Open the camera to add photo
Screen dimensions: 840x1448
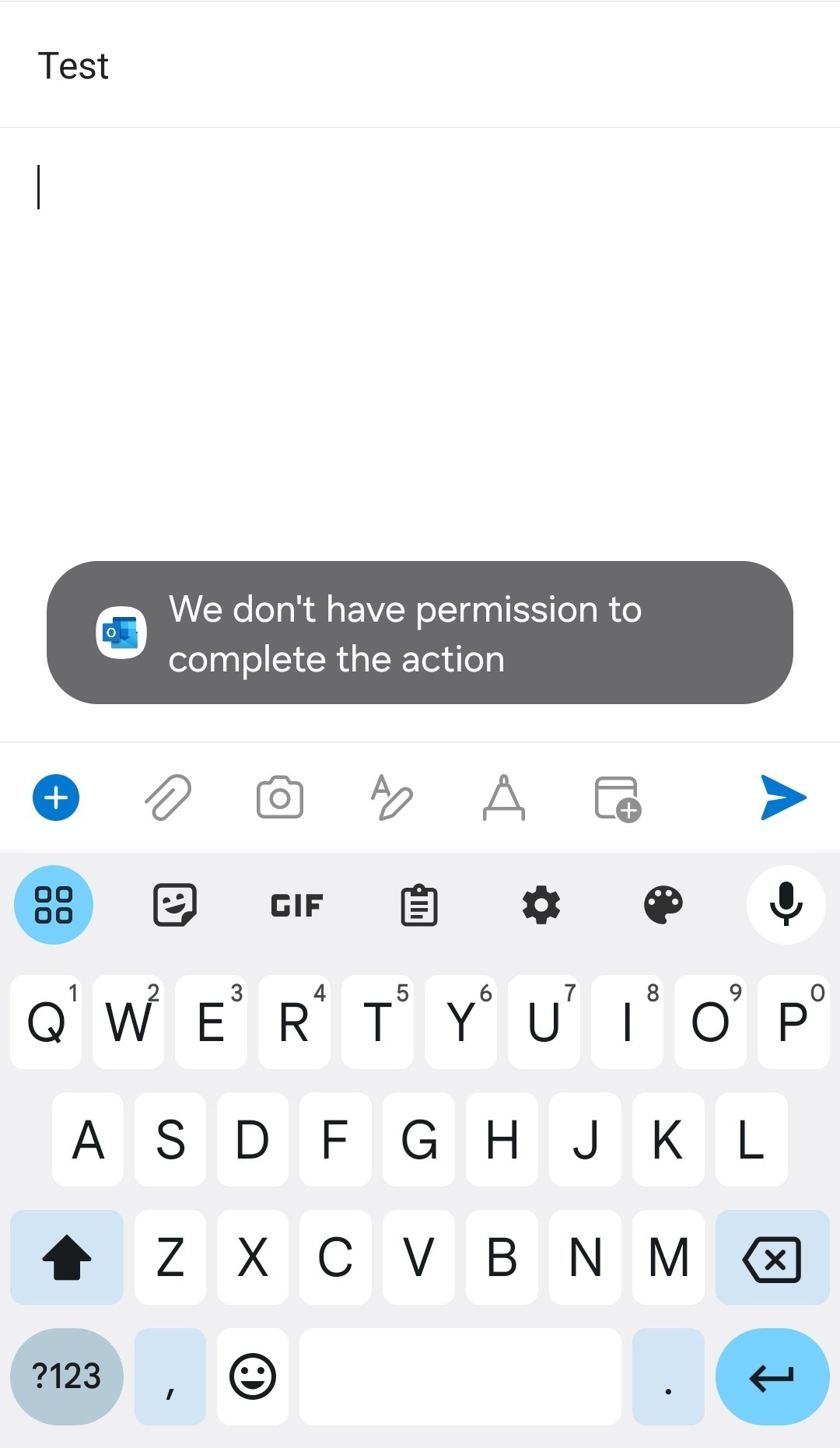[x=280, y=798]
